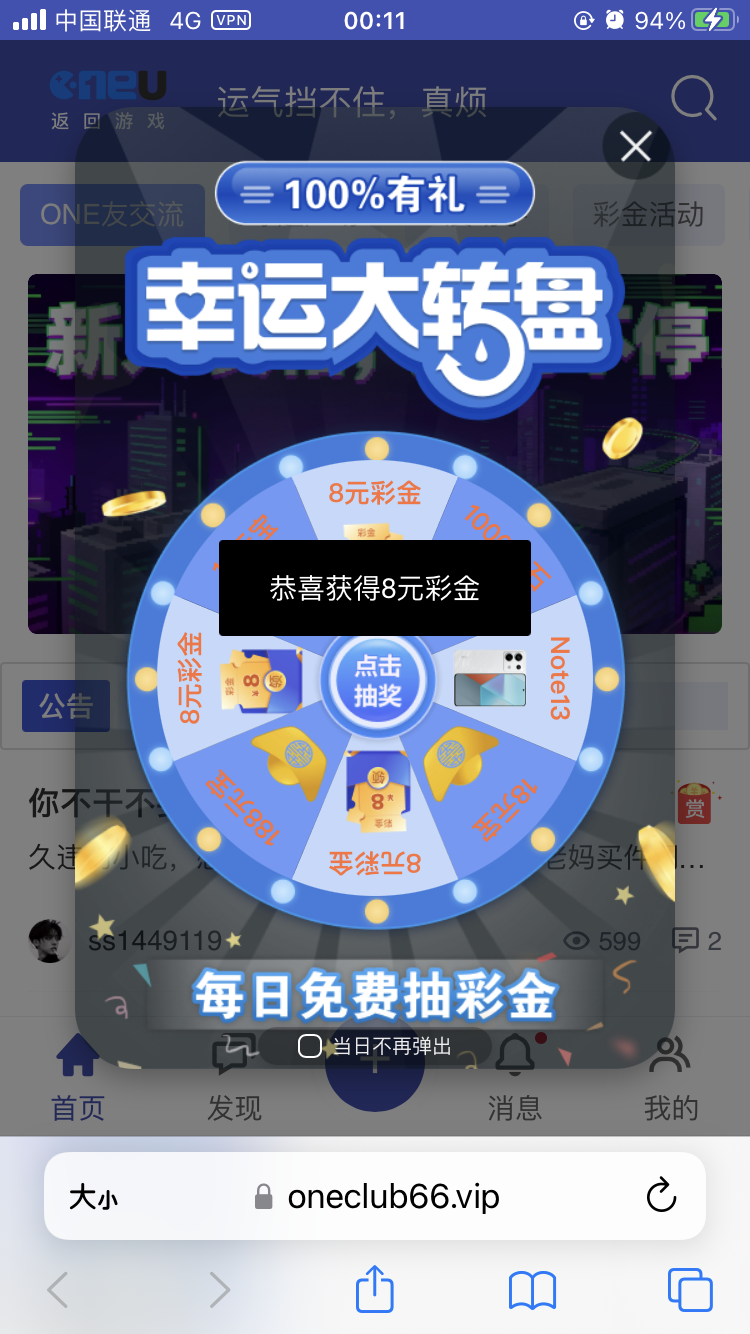Switch to the ONE友交流 tab
This screenshot has width=750, height=1334.
pos(112,214)
